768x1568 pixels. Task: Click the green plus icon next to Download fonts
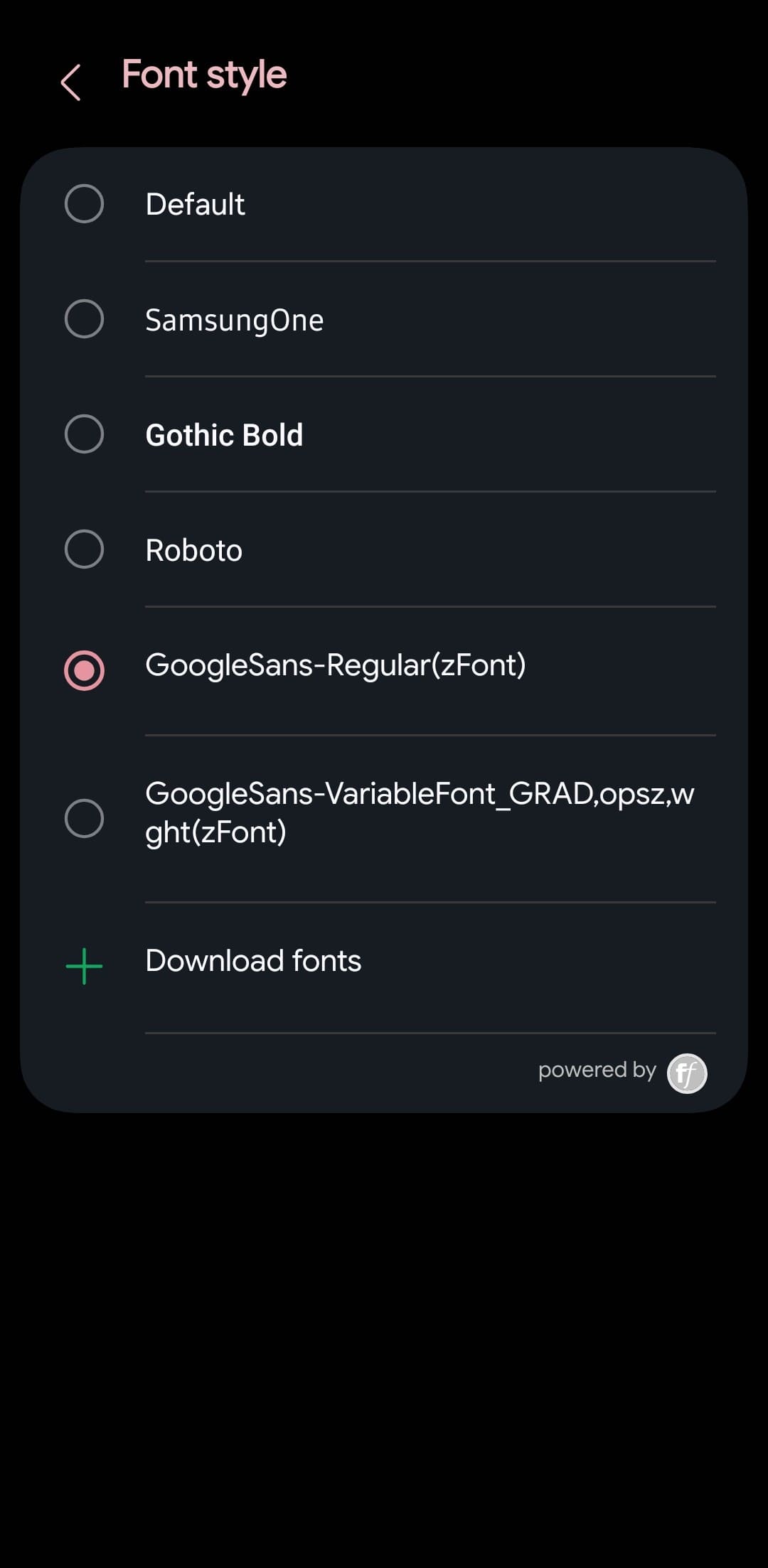point(83,965)
